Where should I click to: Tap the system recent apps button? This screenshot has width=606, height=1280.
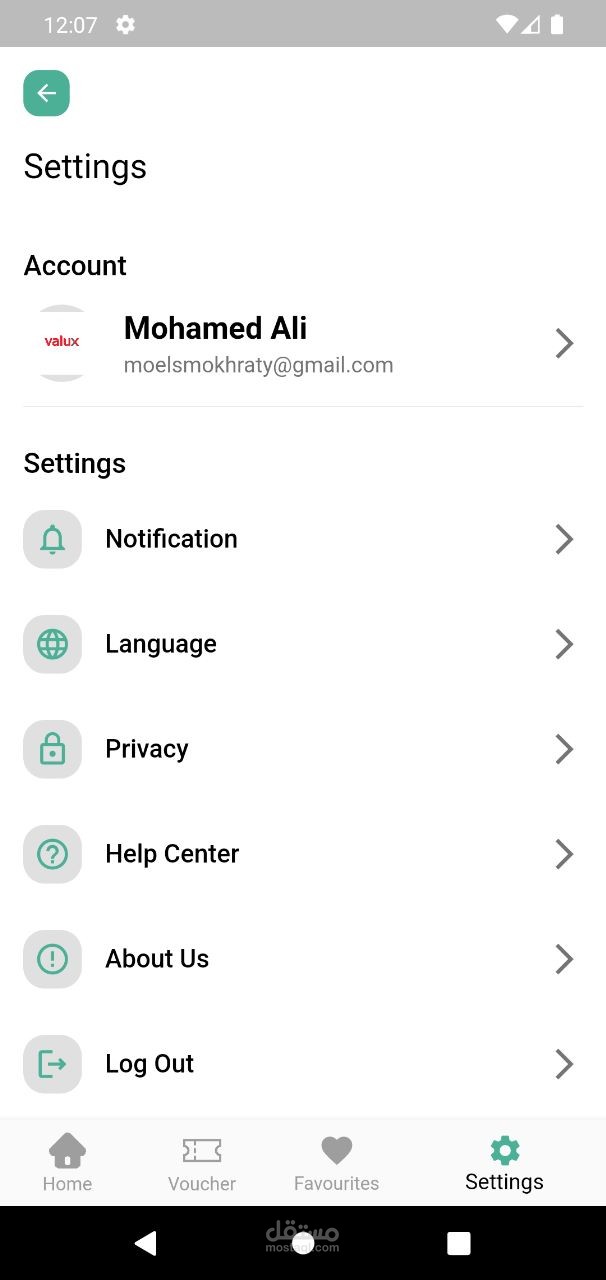[458, 1243]
